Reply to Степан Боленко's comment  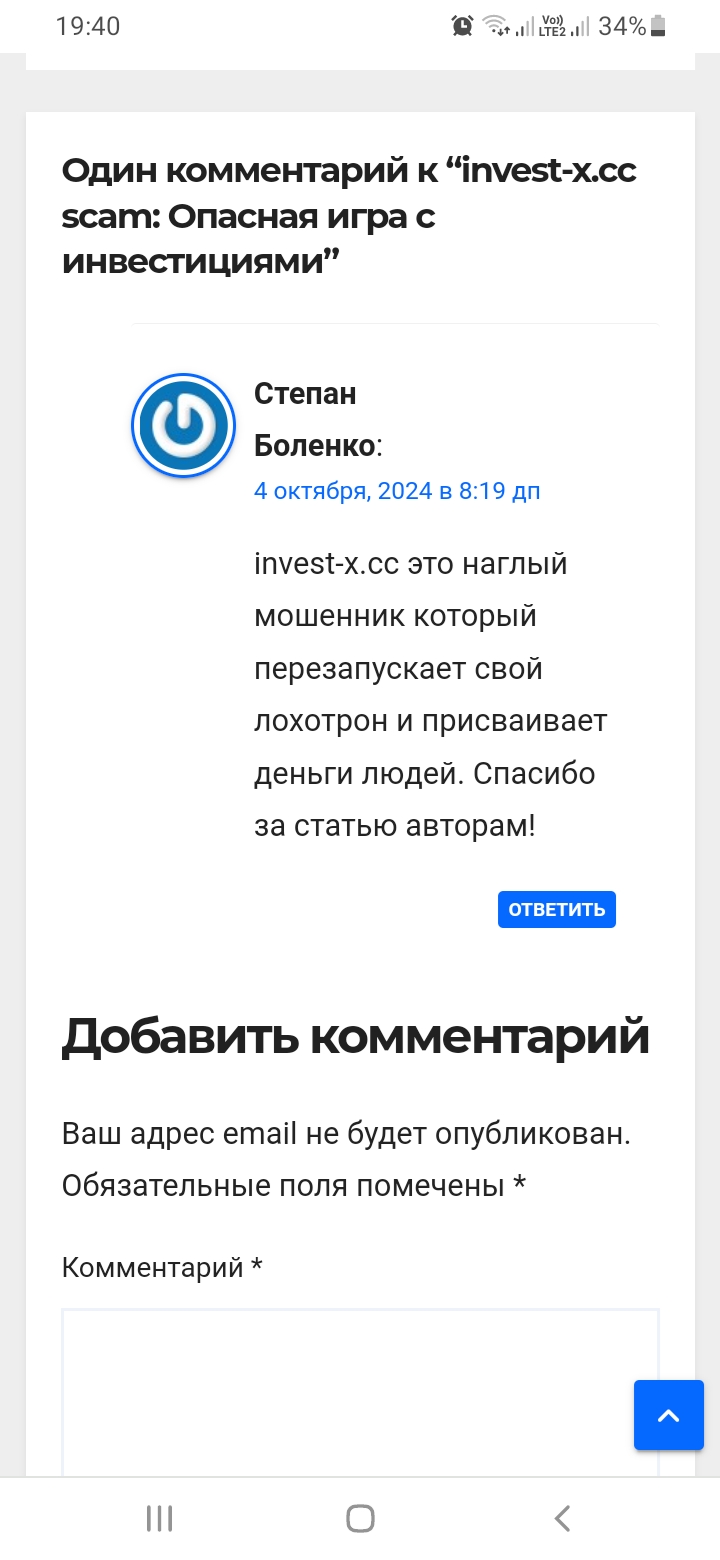click(556, 909)
